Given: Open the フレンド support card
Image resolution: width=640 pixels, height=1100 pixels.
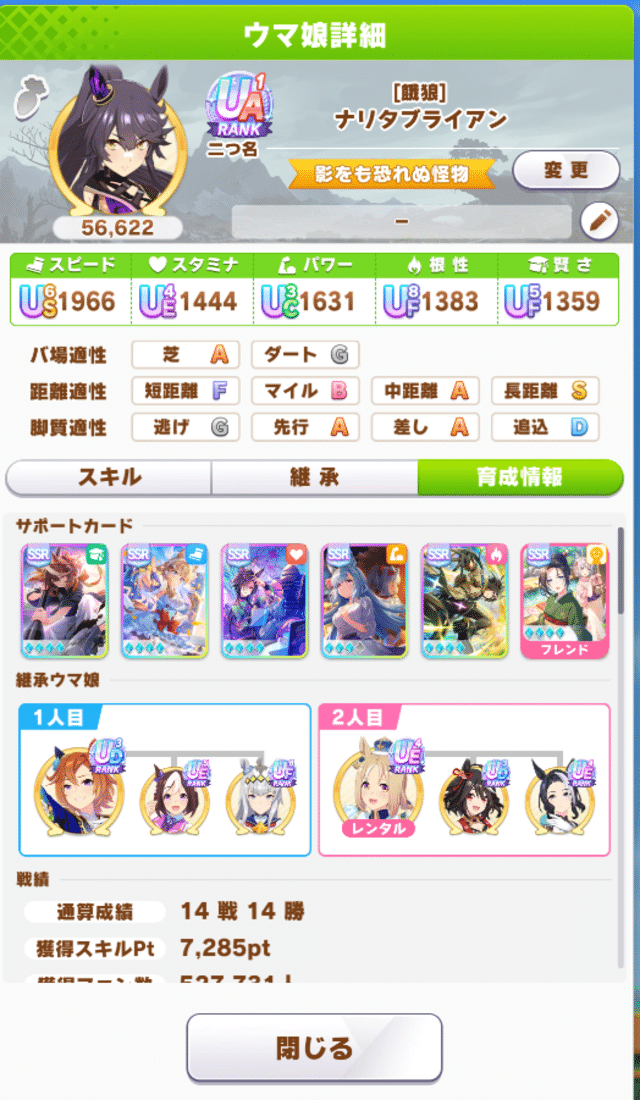Looking at the screenshot, I should pos(565,600).
